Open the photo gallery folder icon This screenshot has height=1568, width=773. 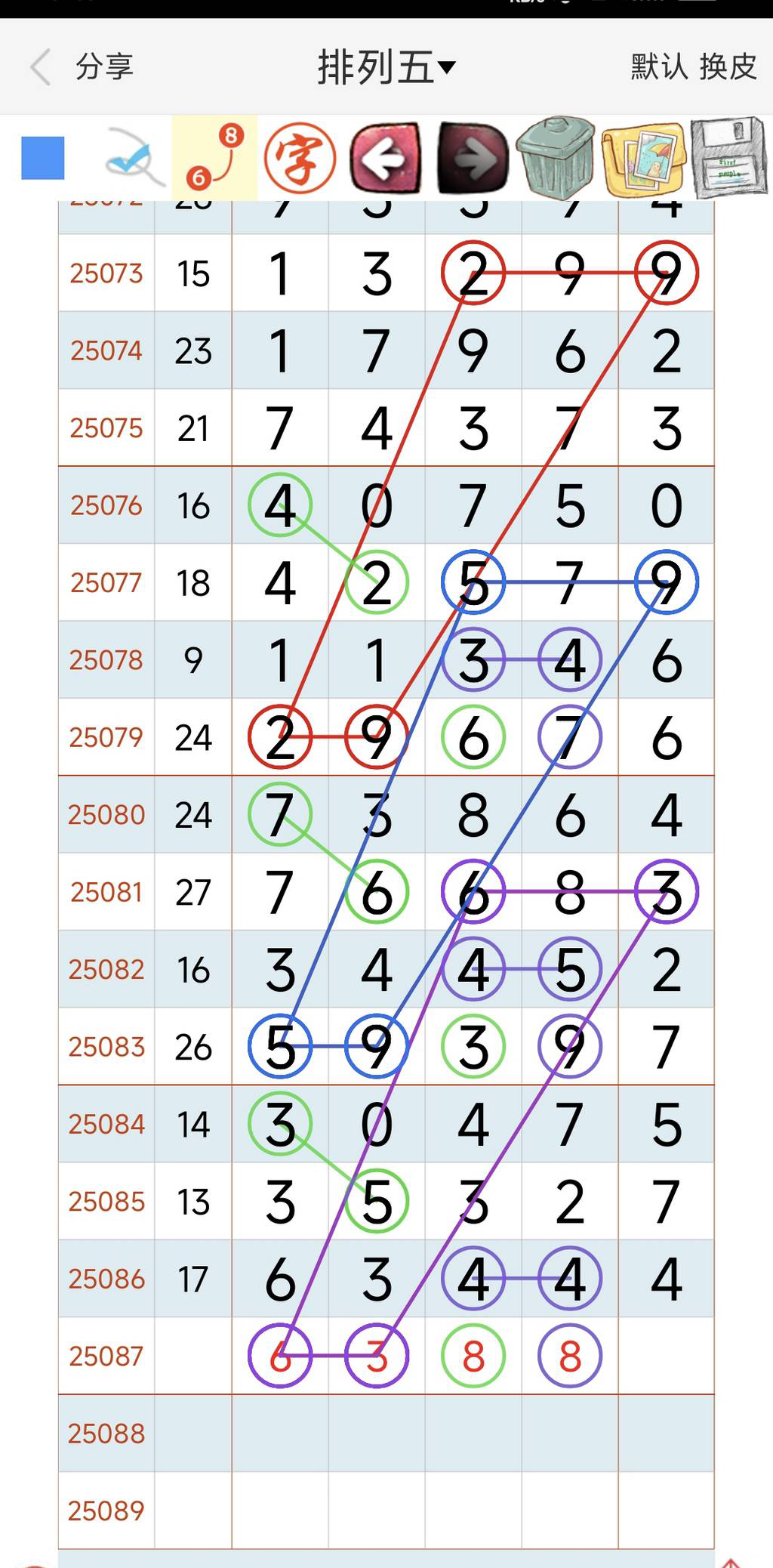coord(643,158)
